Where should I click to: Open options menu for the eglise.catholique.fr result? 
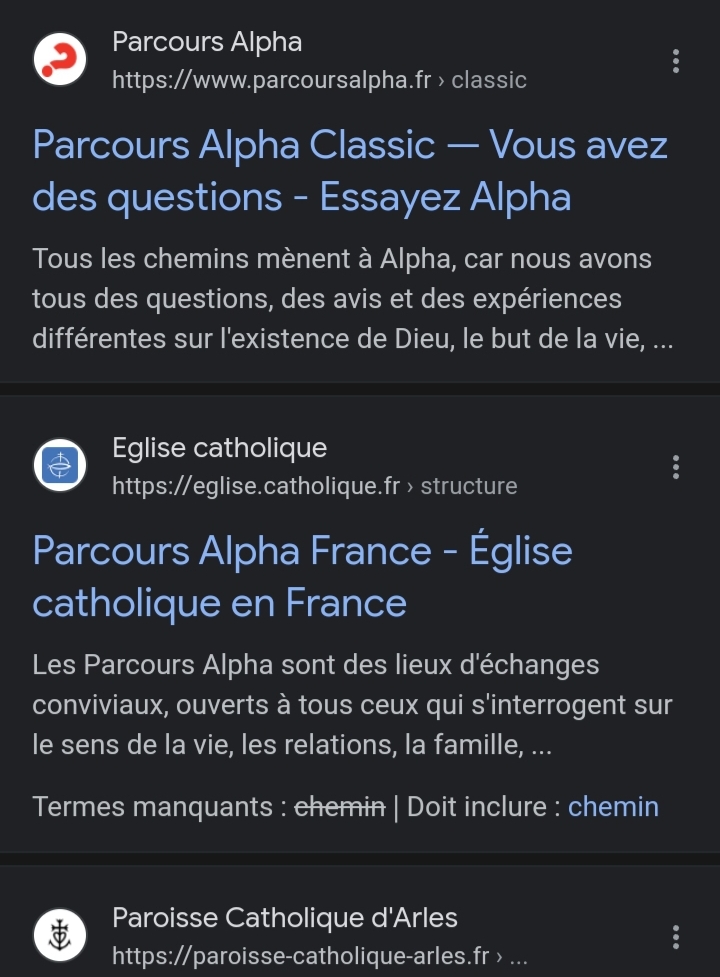[676, 467]
